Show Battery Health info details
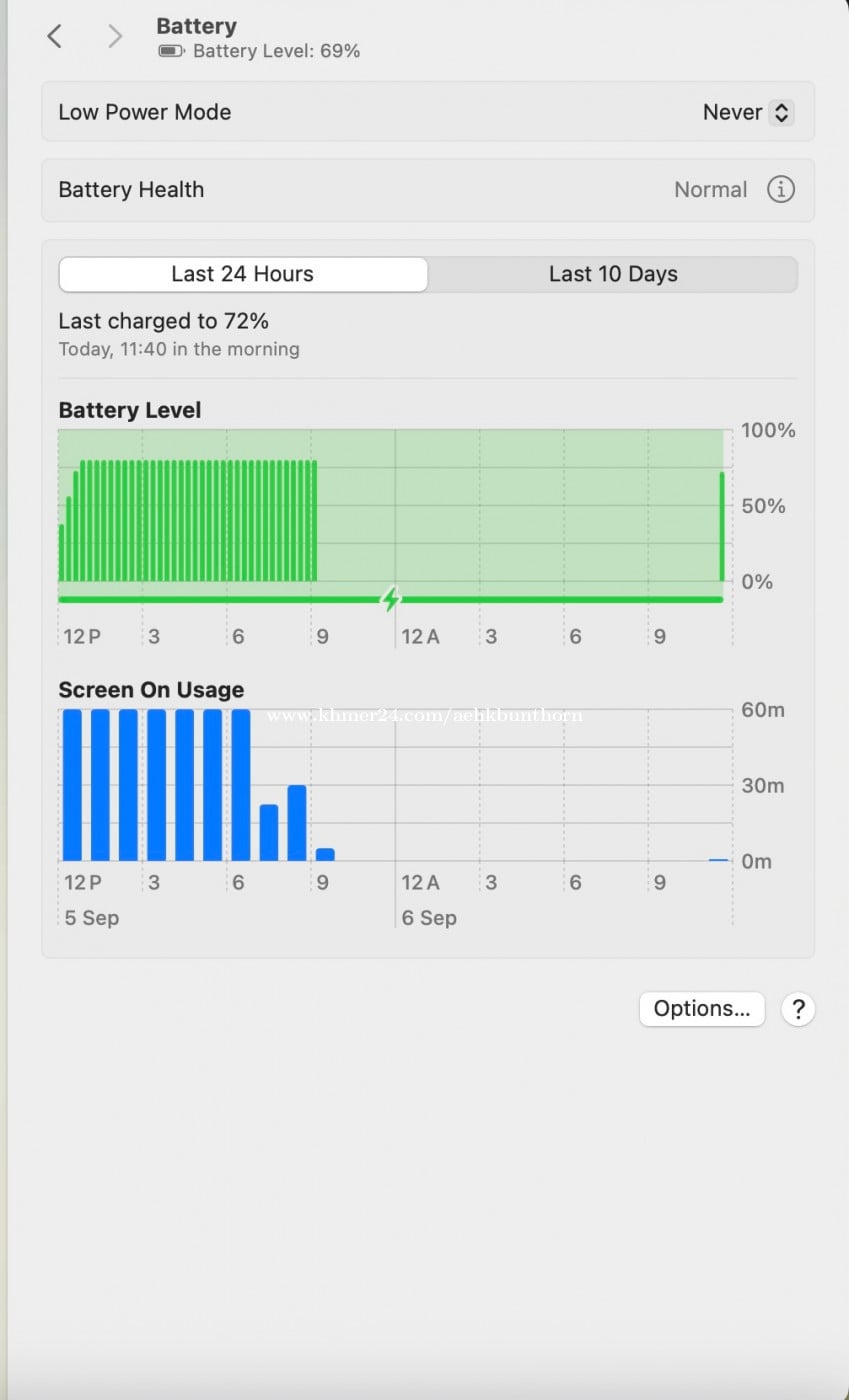The image size is (849, 1400). (780, 189)
